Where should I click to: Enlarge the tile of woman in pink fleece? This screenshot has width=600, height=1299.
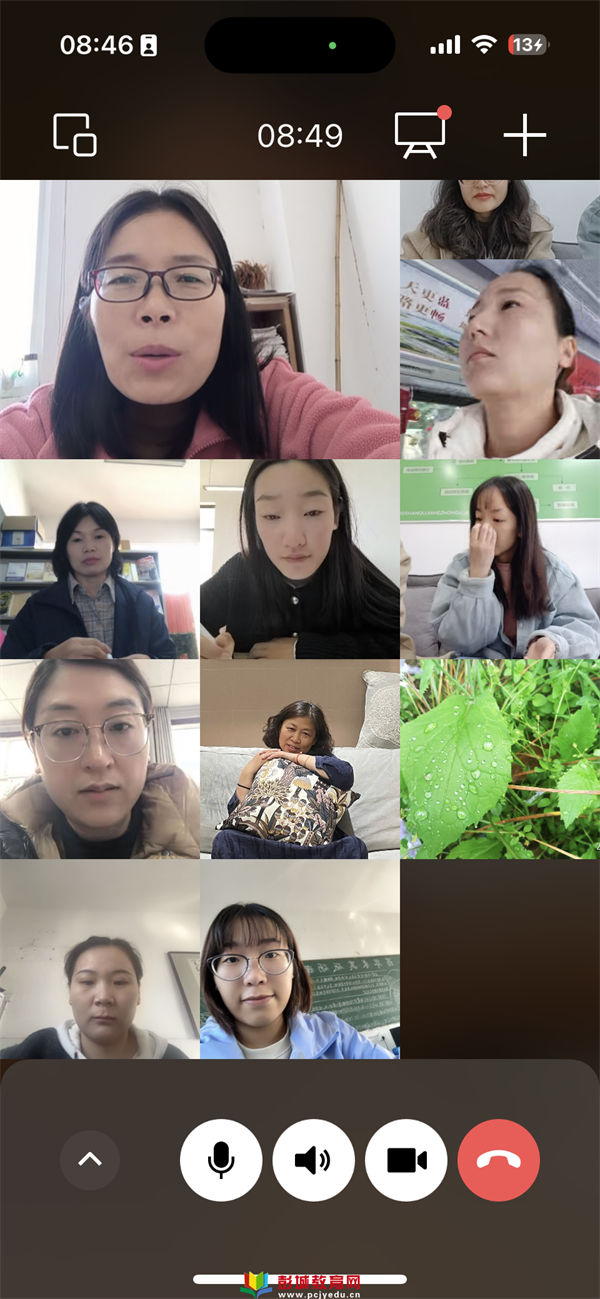[x=200, y=319]
